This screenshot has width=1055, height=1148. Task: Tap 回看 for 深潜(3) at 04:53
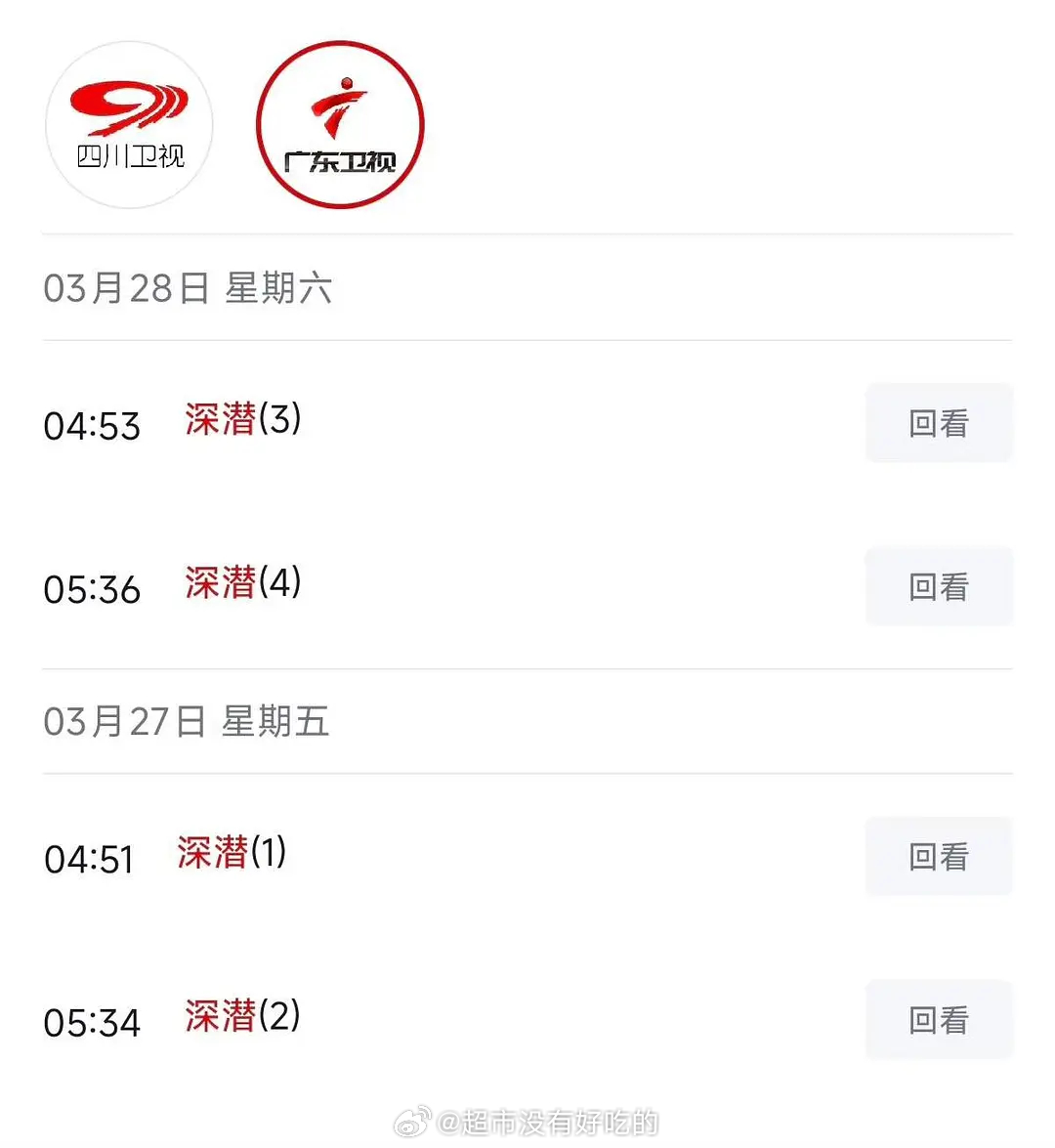point(940,423)
